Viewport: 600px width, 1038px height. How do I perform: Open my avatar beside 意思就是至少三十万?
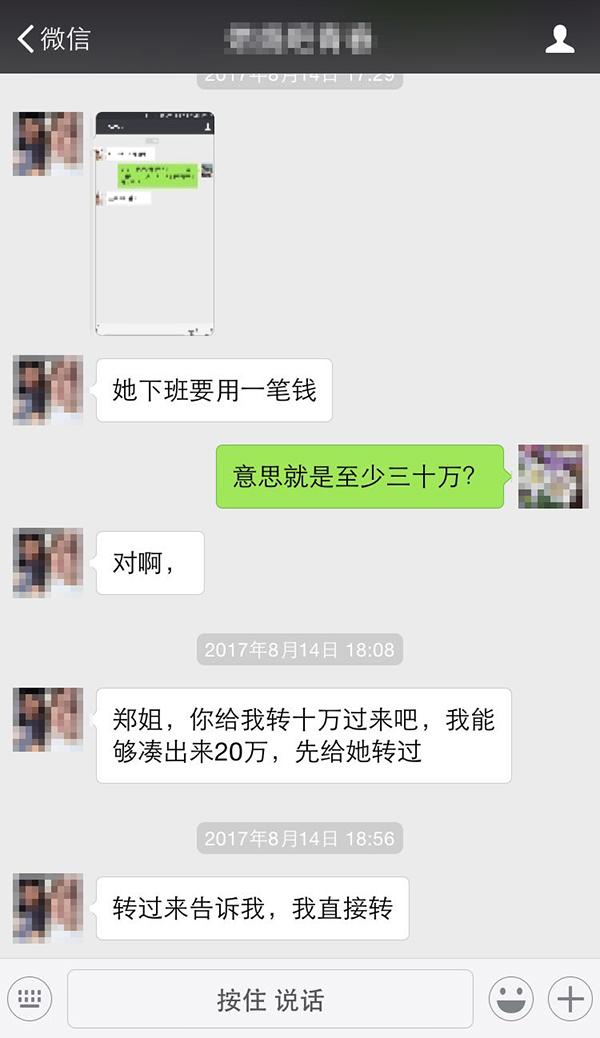pyautogui.click(x=552, y=476)
